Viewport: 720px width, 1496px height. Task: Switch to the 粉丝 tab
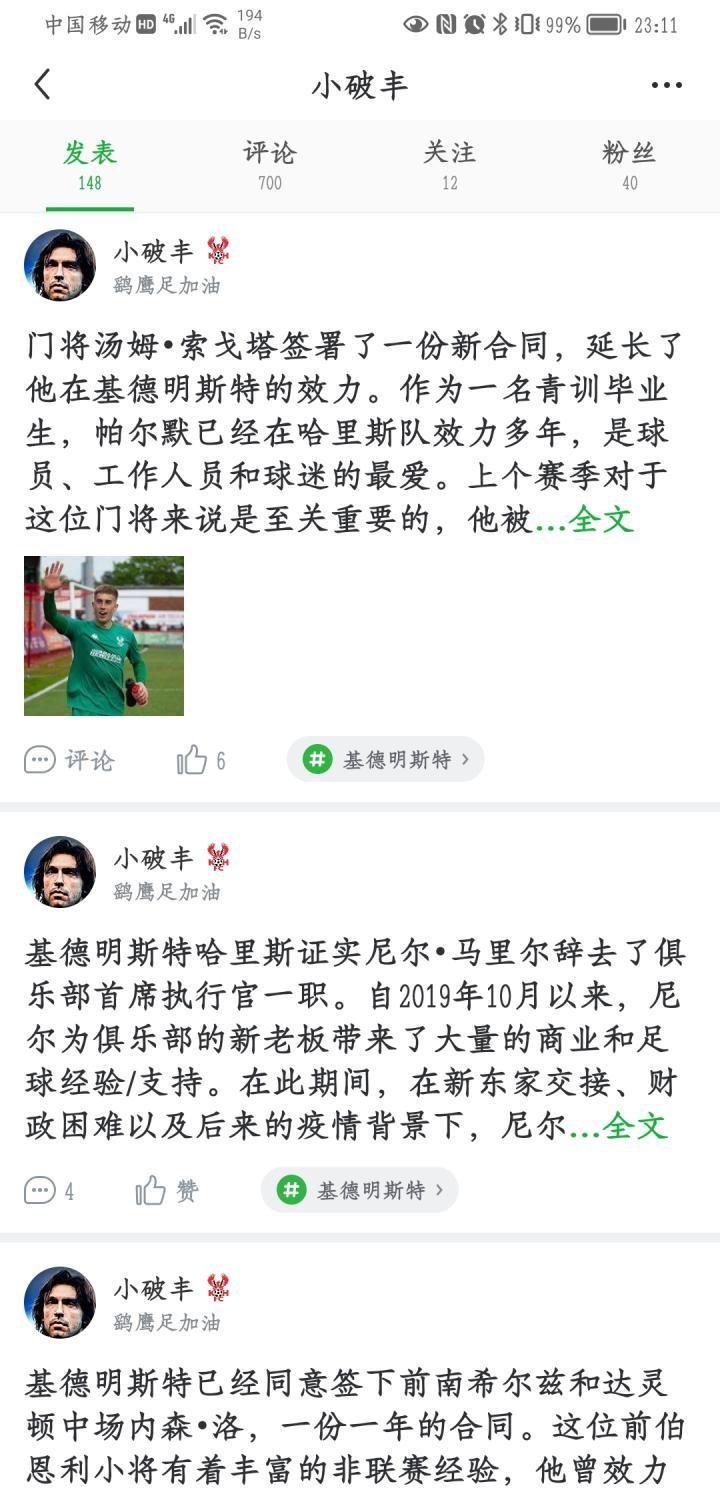pos(629,165)
